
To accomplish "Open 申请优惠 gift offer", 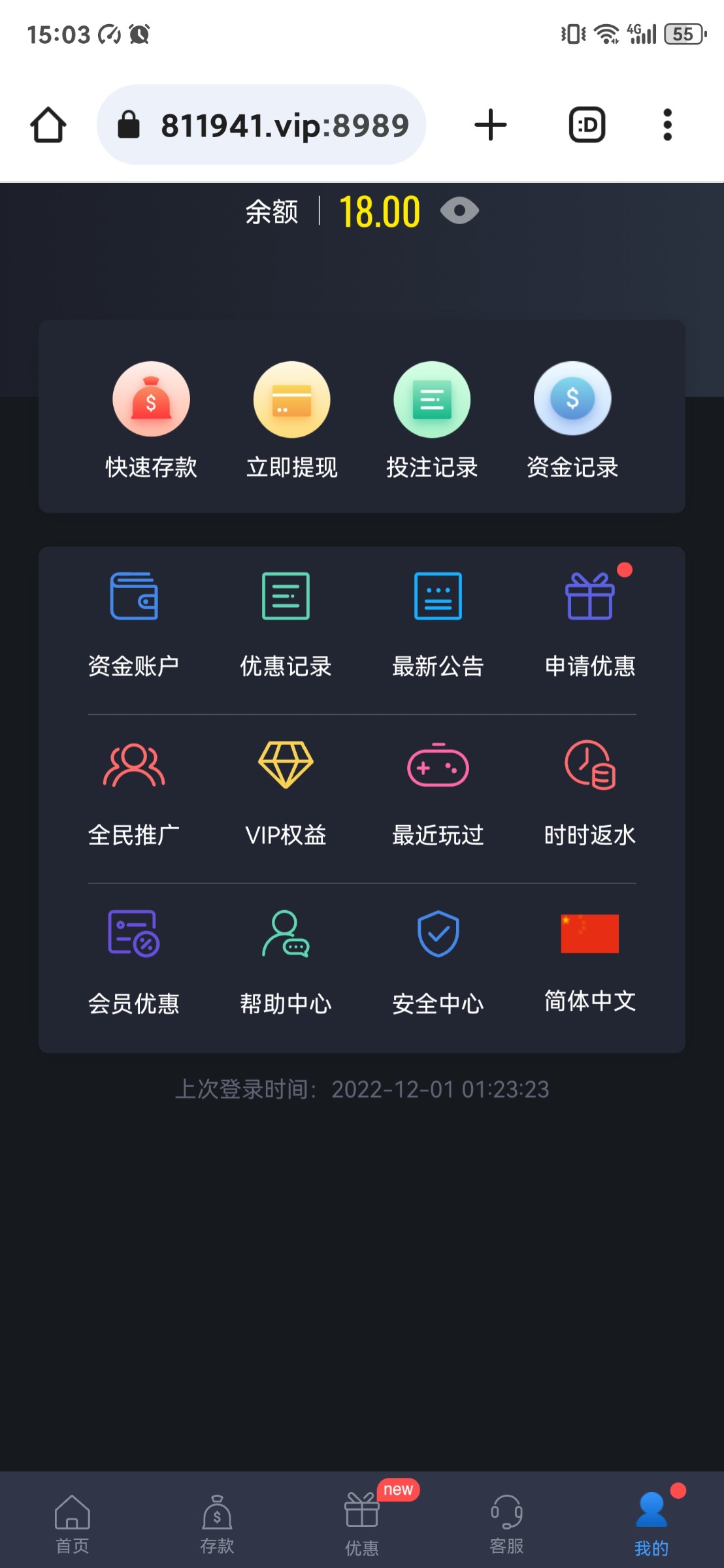I will coord(590,625).
